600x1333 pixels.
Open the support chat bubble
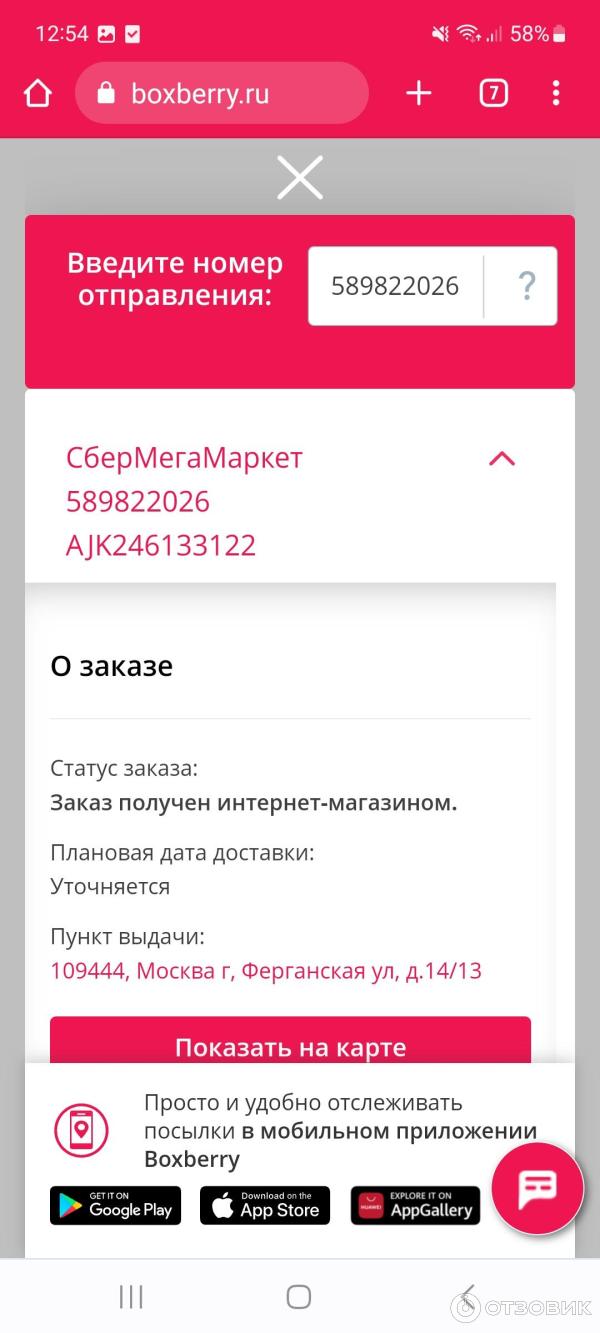pyautogui.click(x=536, y=1189)
